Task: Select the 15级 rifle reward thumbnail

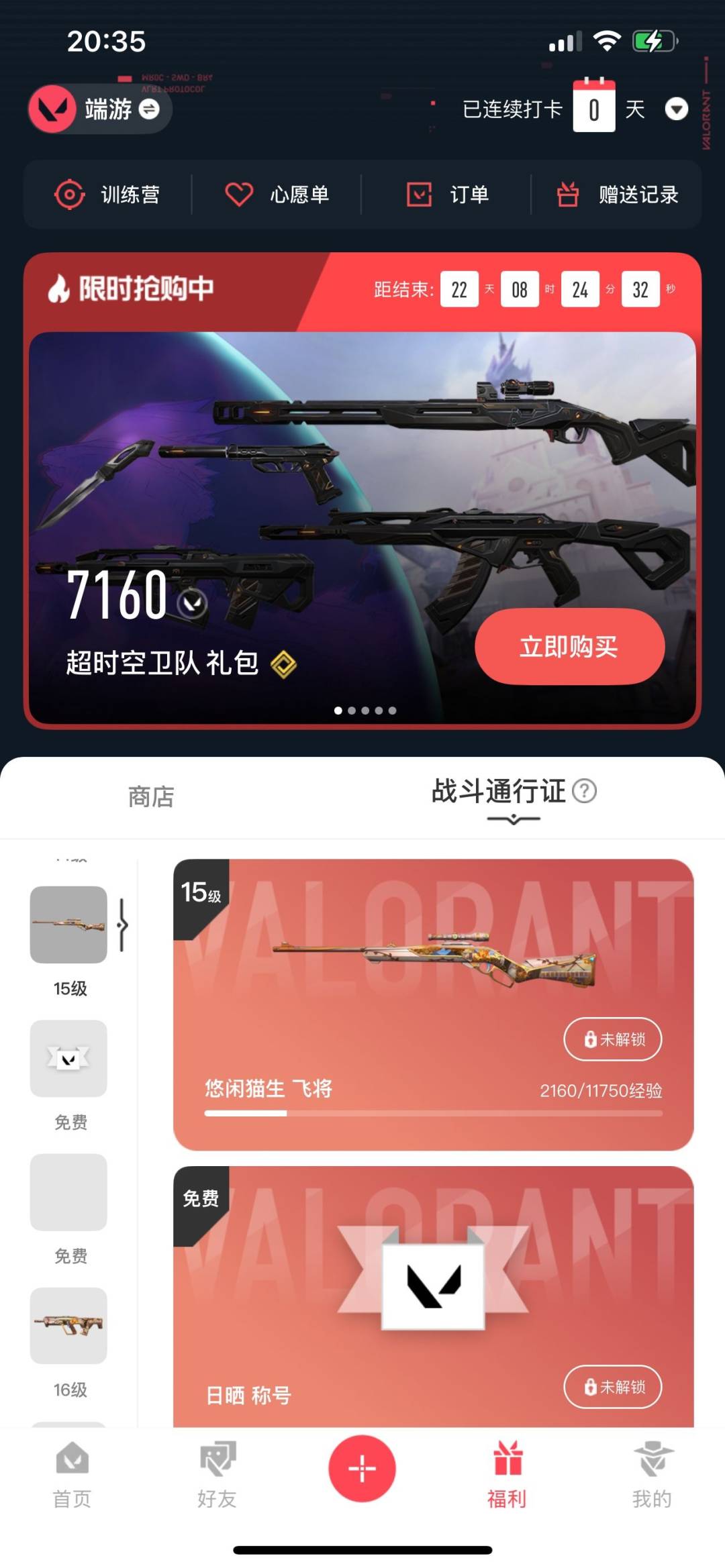Action: pyautogui.click(x=68, y=925)
